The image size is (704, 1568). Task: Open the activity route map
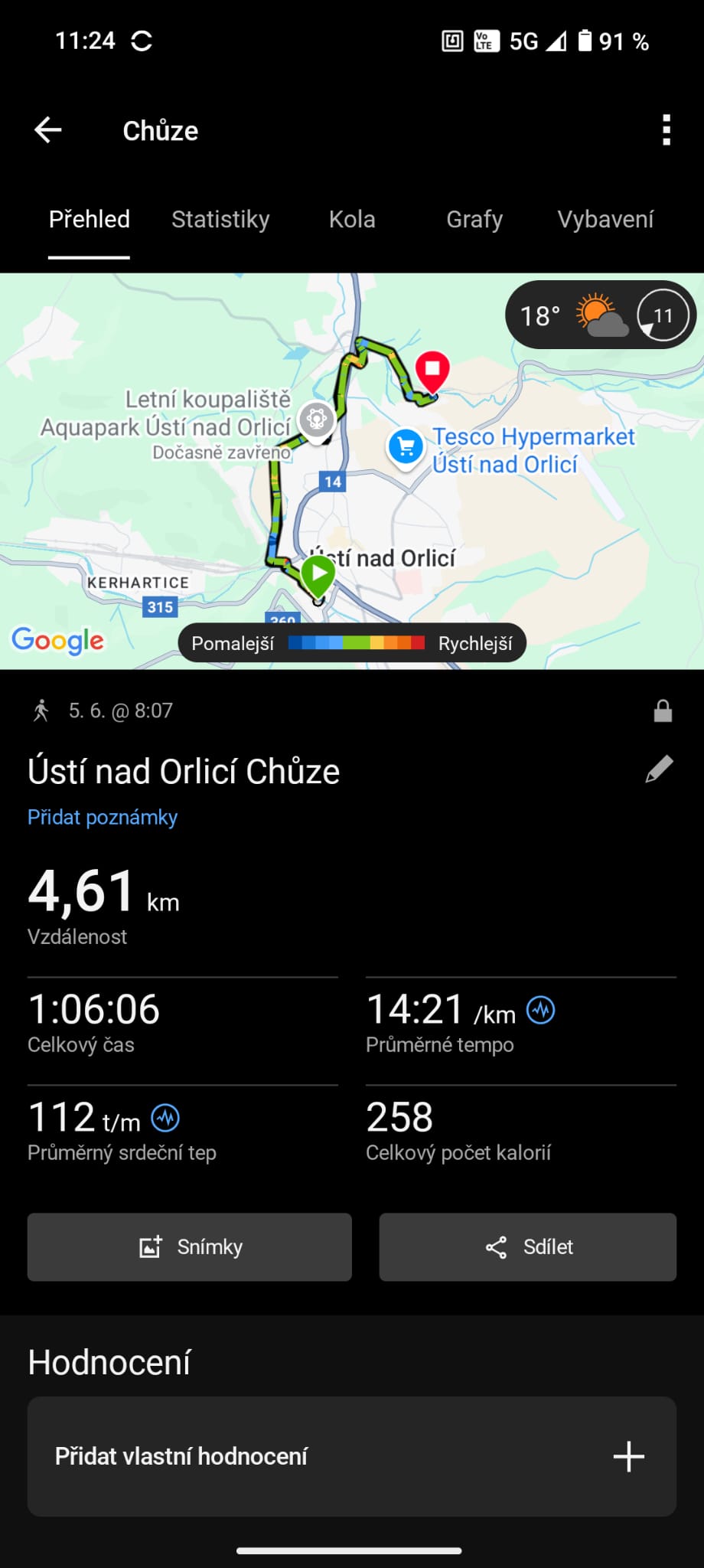pos(352,471)
